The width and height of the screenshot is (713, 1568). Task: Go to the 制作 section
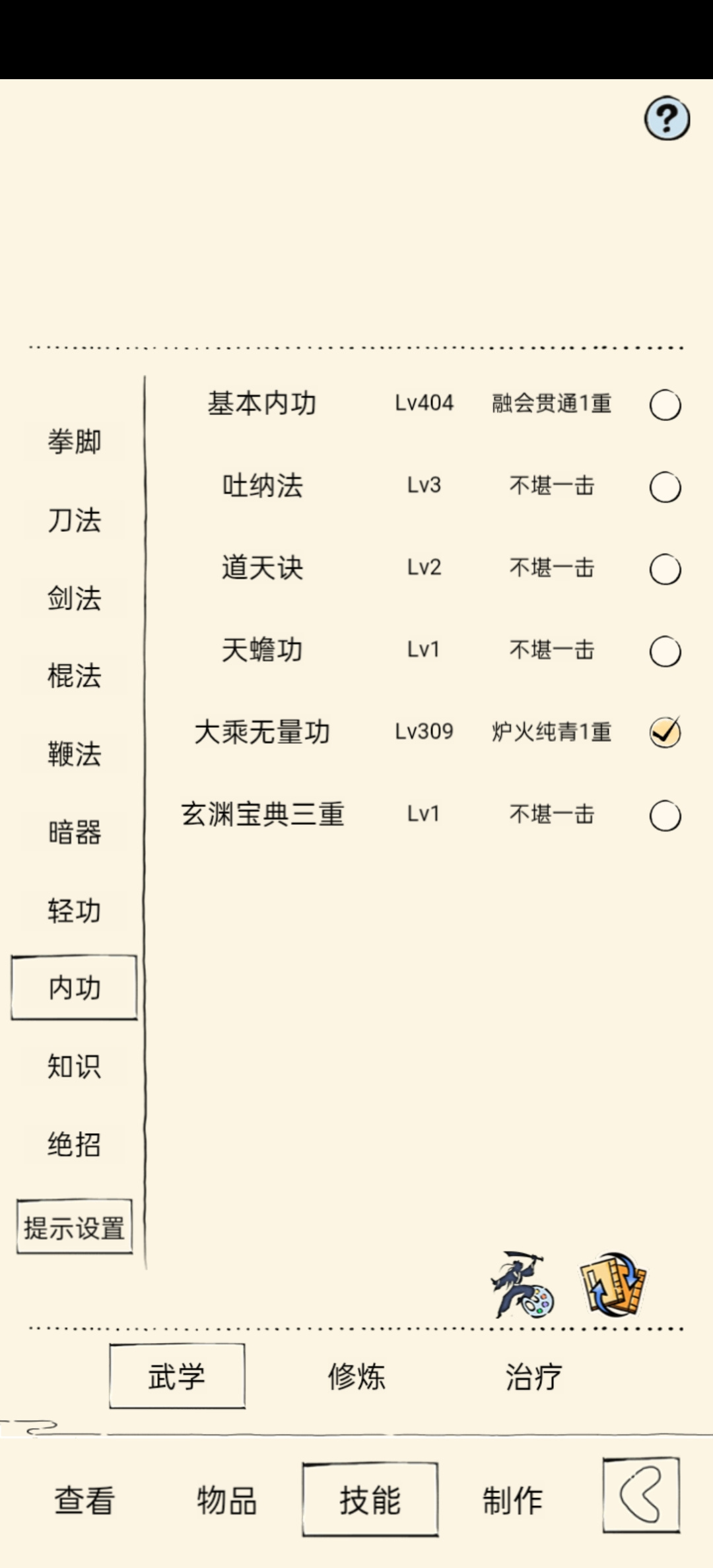tap(512, 1500)
